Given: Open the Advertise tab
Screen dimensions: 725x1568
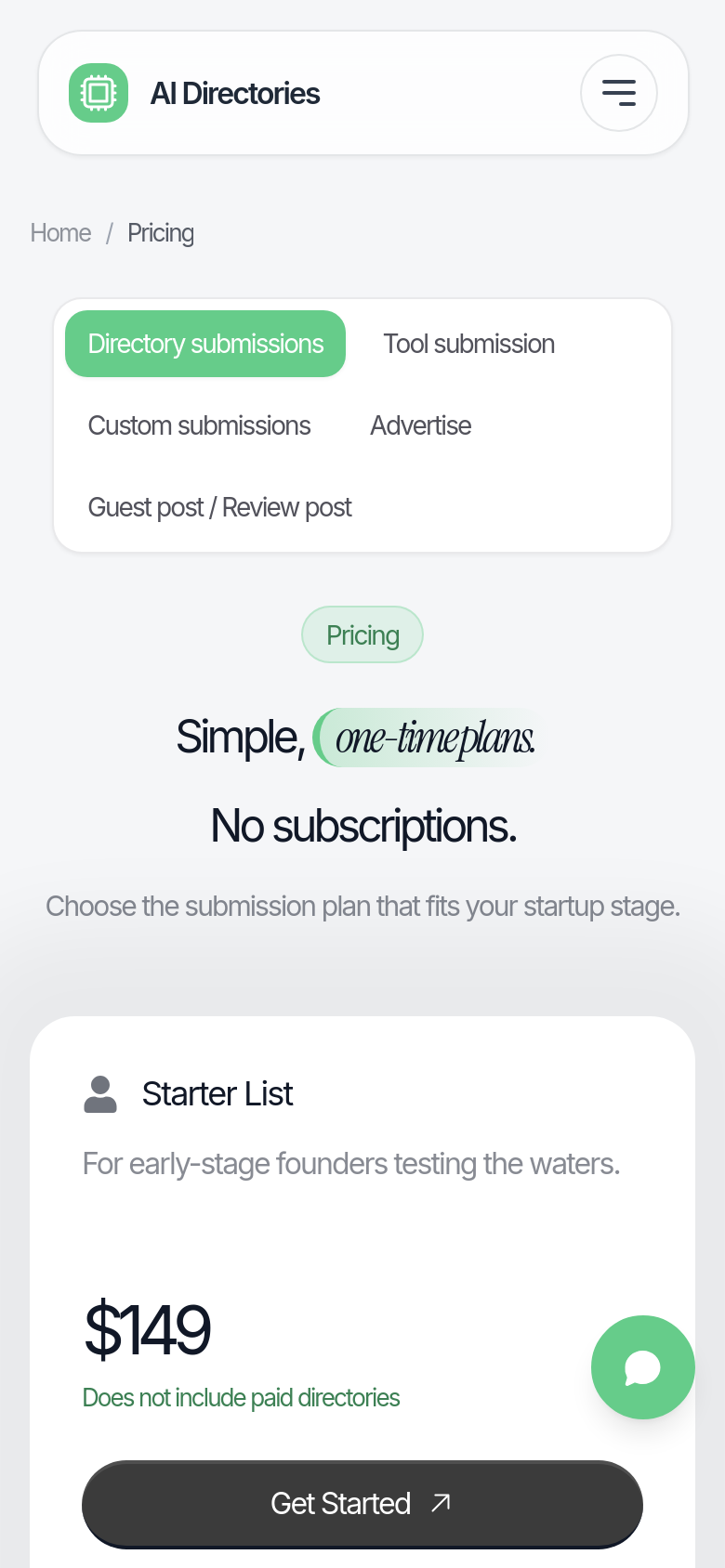Looking at the screenshot, I should tap(421, 425).
